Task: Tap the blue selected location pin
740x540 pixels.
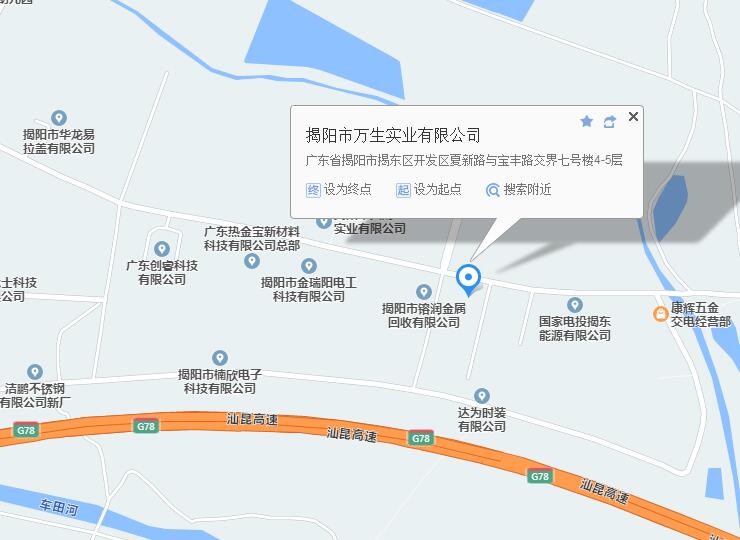Action: point(468,278)
